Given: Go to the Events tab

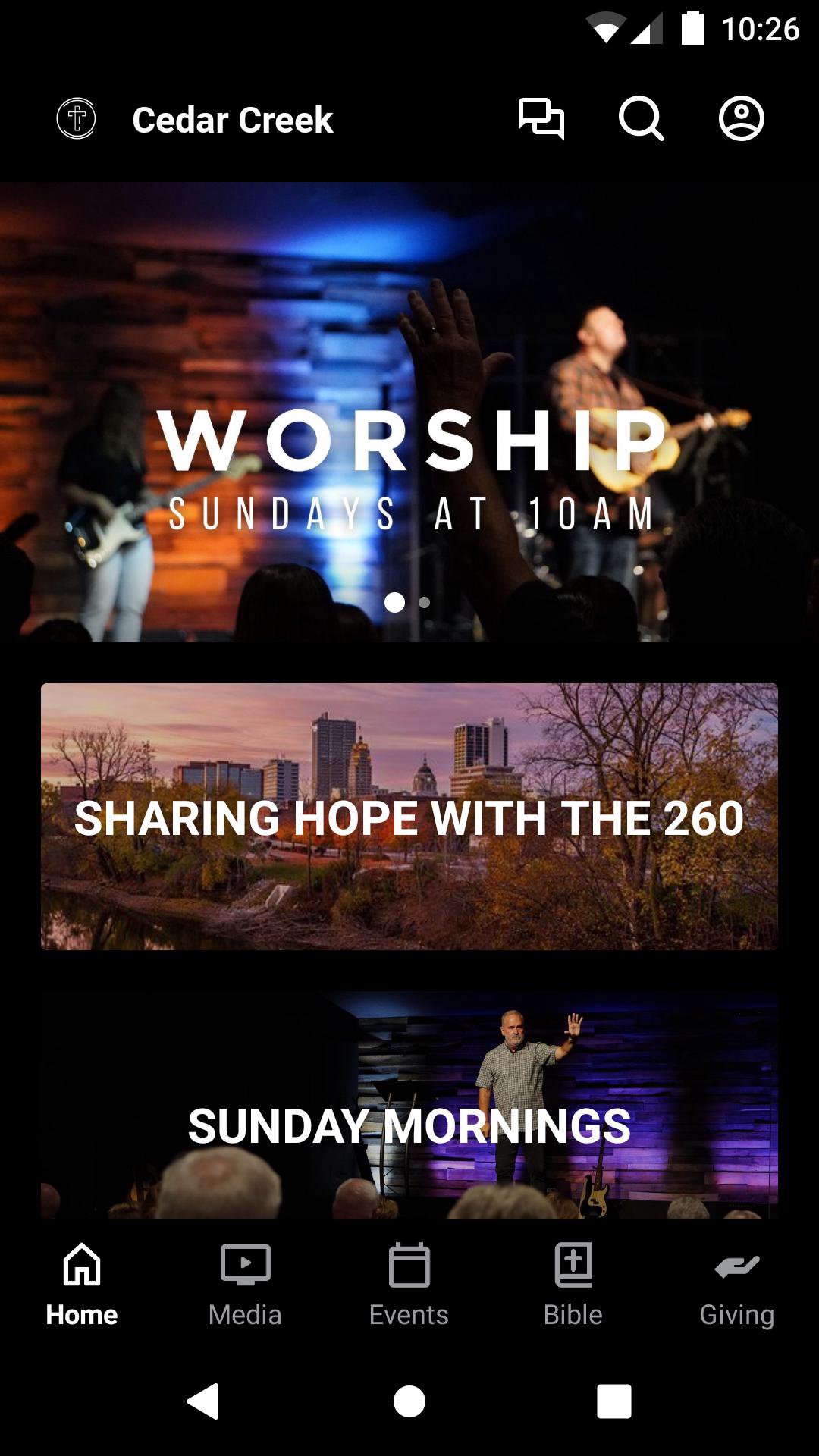Looking at the screenshot, I should (409, 1283).
